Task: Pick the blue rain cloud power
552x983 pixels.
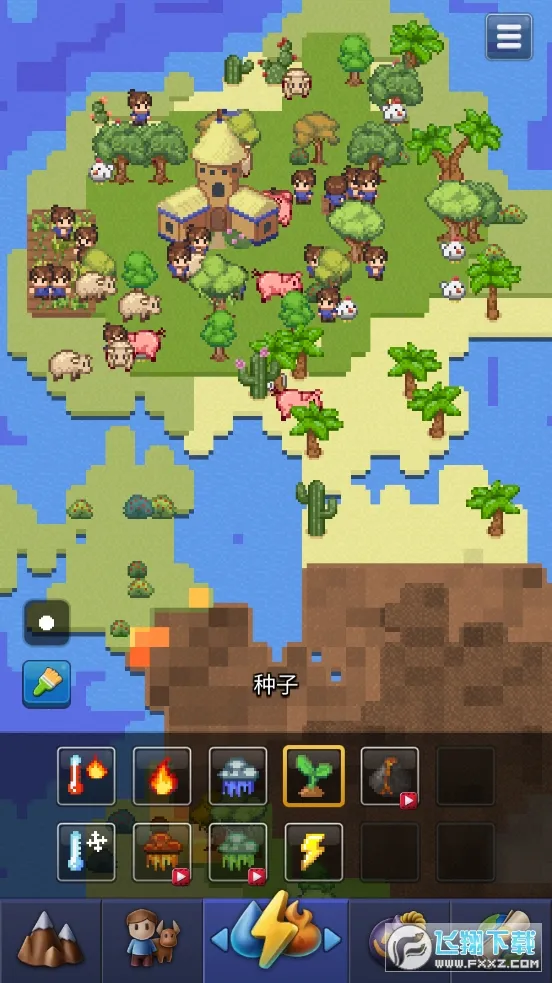Action: (238, 775)
